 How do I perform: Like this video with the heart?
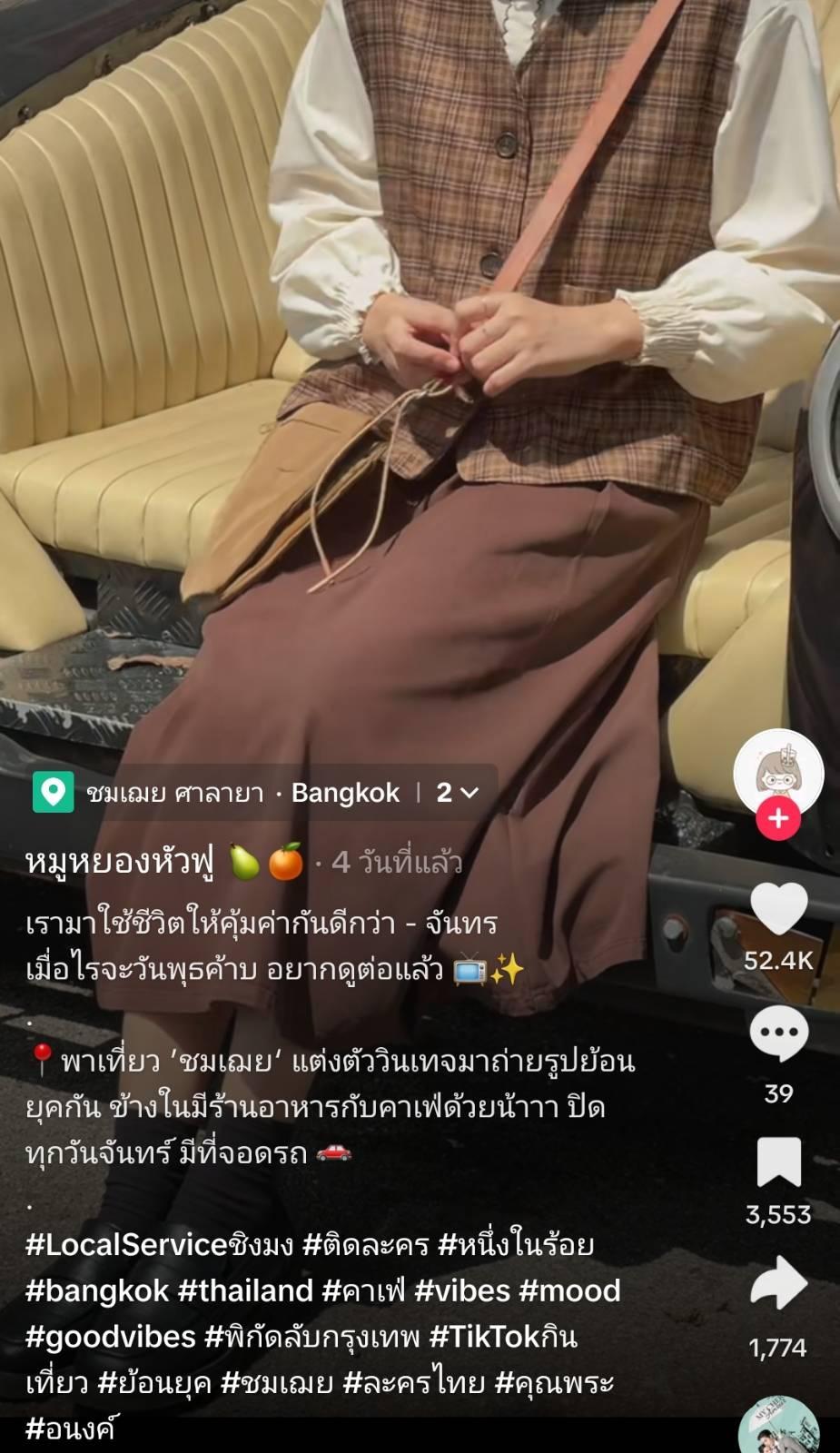point(778,908)
